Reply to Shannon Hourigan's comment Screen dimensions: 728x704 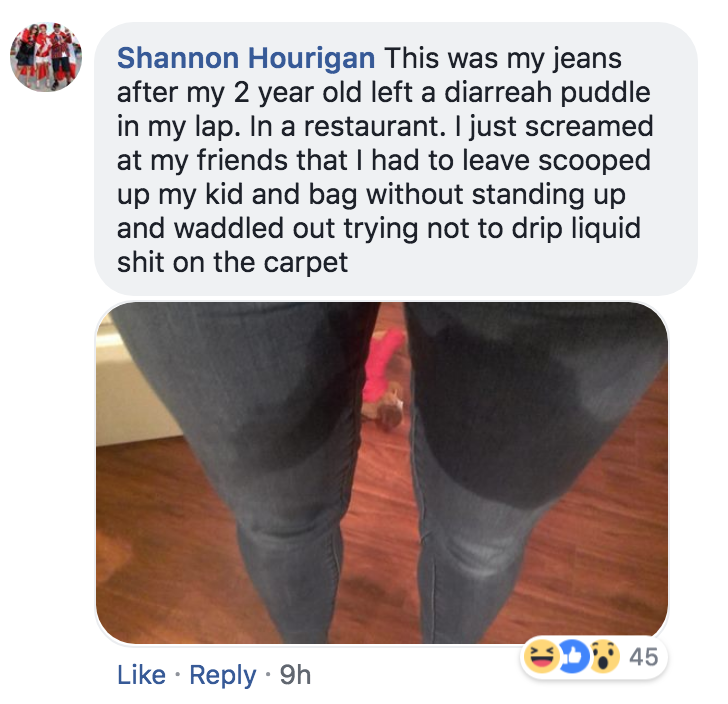click(222, 675)
